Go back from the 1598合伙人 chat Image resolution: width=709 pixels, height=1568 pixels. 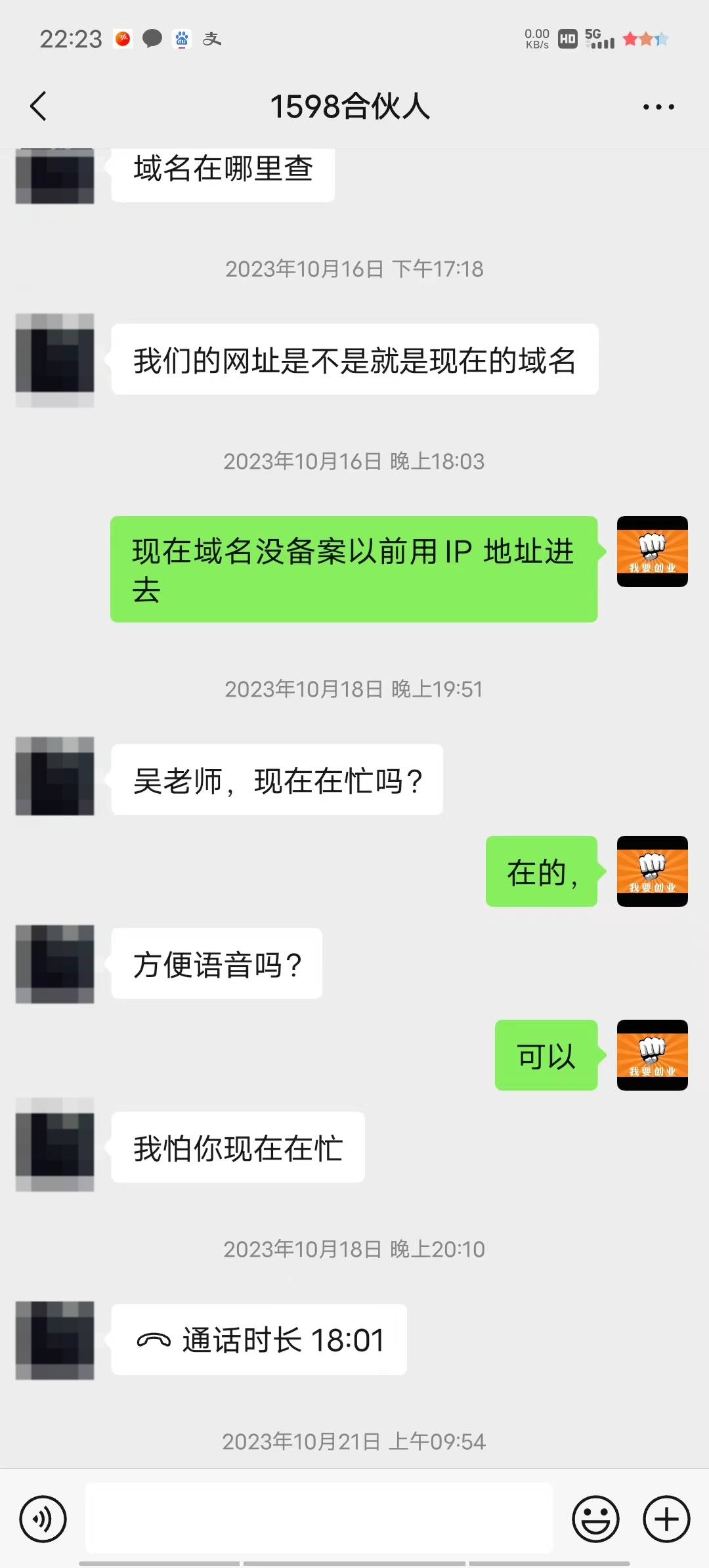point(39,106)
